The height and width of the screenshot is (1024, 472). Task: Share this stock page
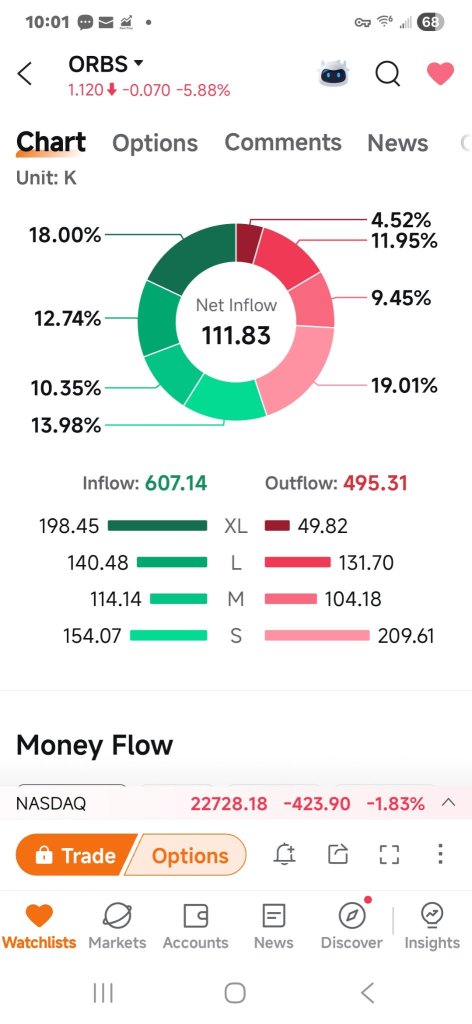338,854
